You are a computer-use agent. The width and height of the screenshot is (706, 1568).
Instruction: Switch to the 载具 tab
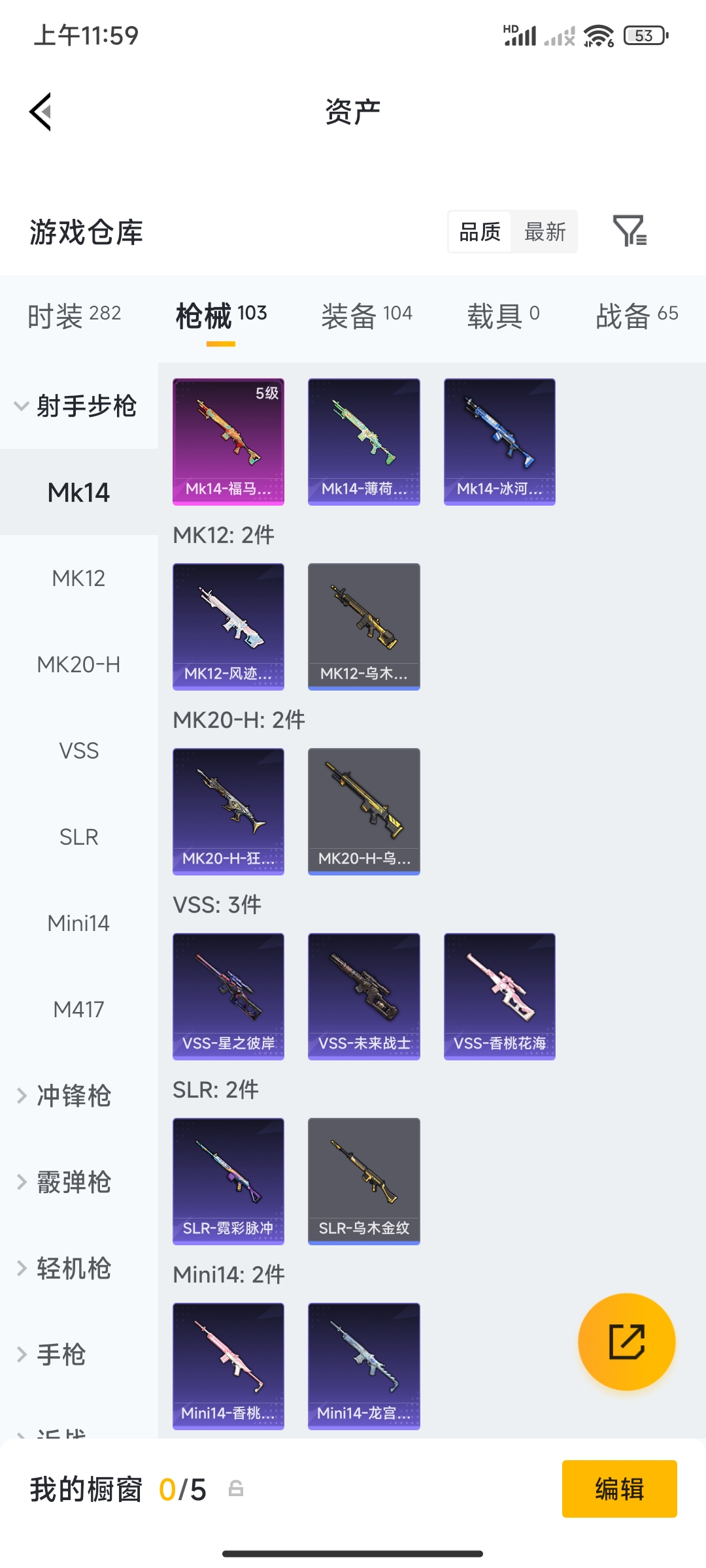(503, 316)
